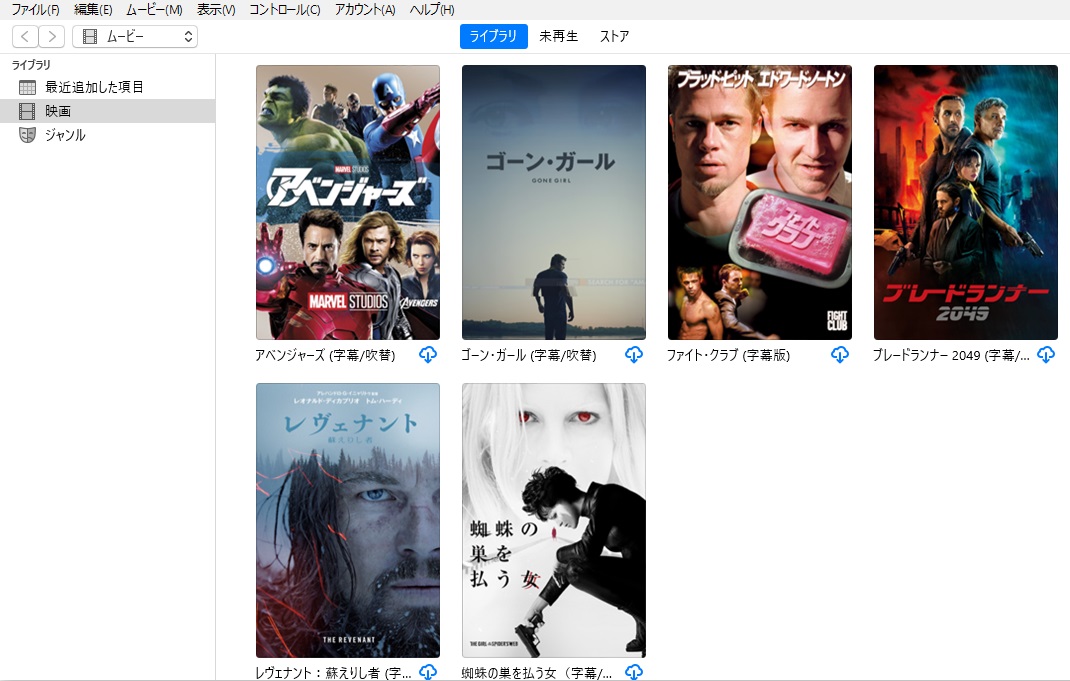Go forward with the right arrow
Viewport: 1070px width, 681px height.
tap(52, 37)
